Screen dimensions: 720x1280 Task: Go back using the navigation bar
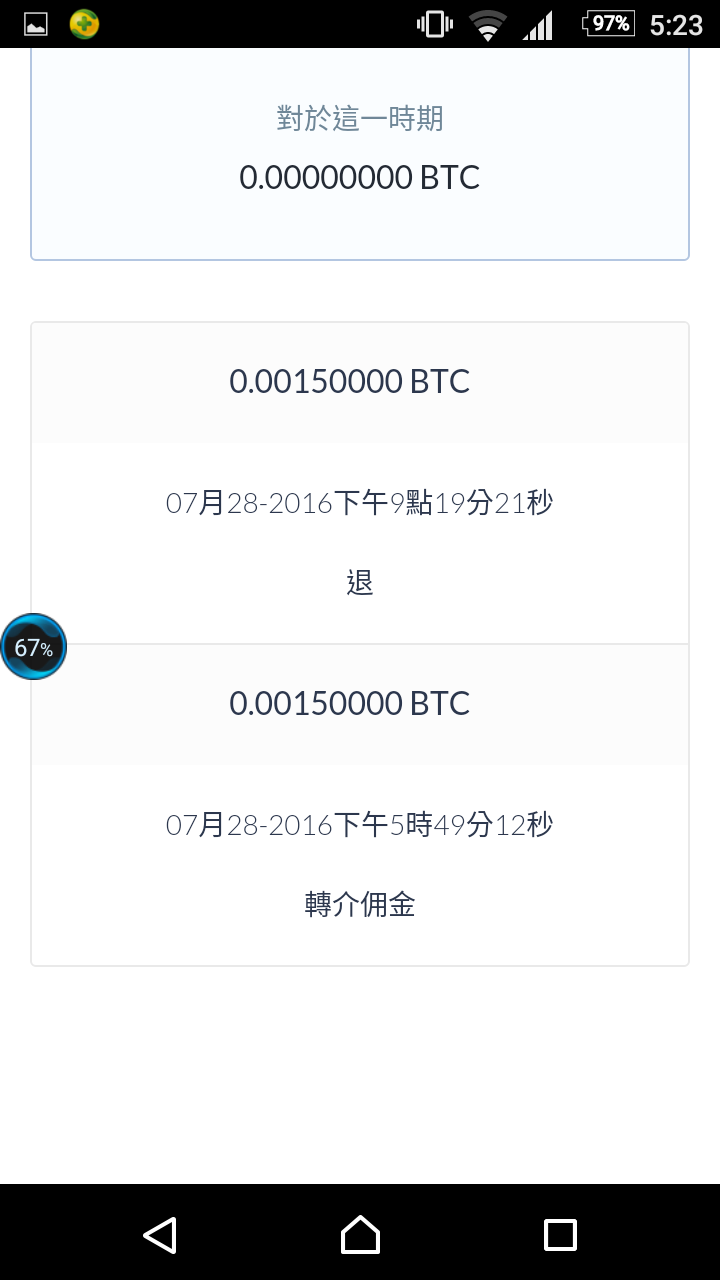tap(160, 1235)
